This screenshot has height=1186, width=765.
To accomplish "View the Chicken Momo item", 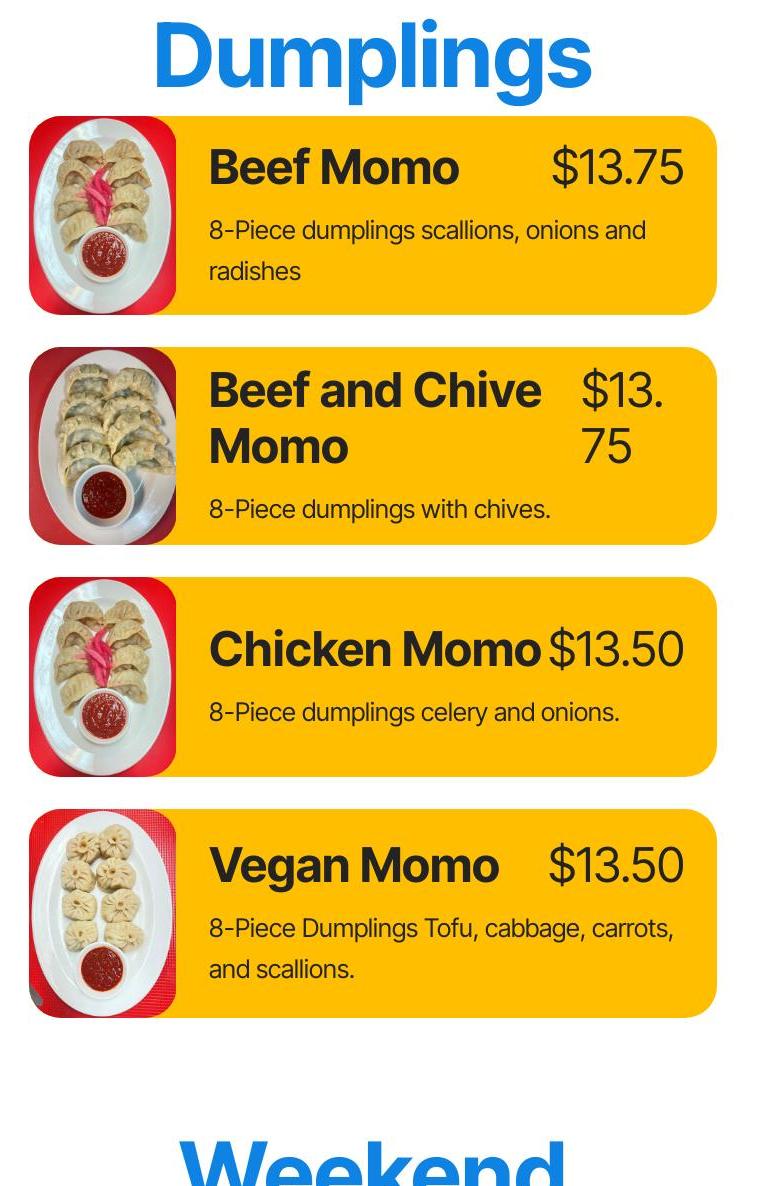I will pos(372,677).
